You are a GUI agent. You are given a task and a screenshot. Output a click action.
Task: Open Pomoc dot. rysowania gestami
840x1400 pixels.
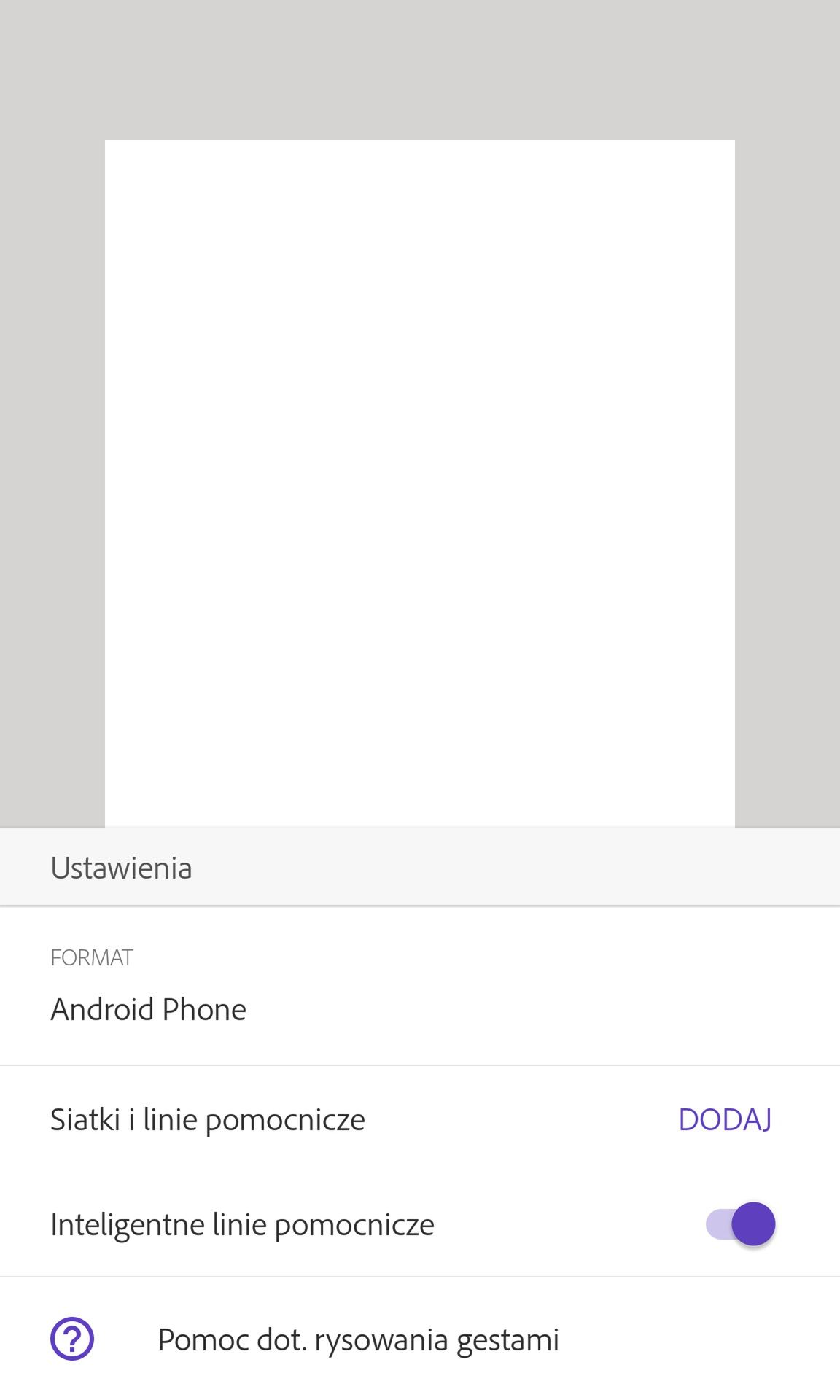coord(420,1339)
